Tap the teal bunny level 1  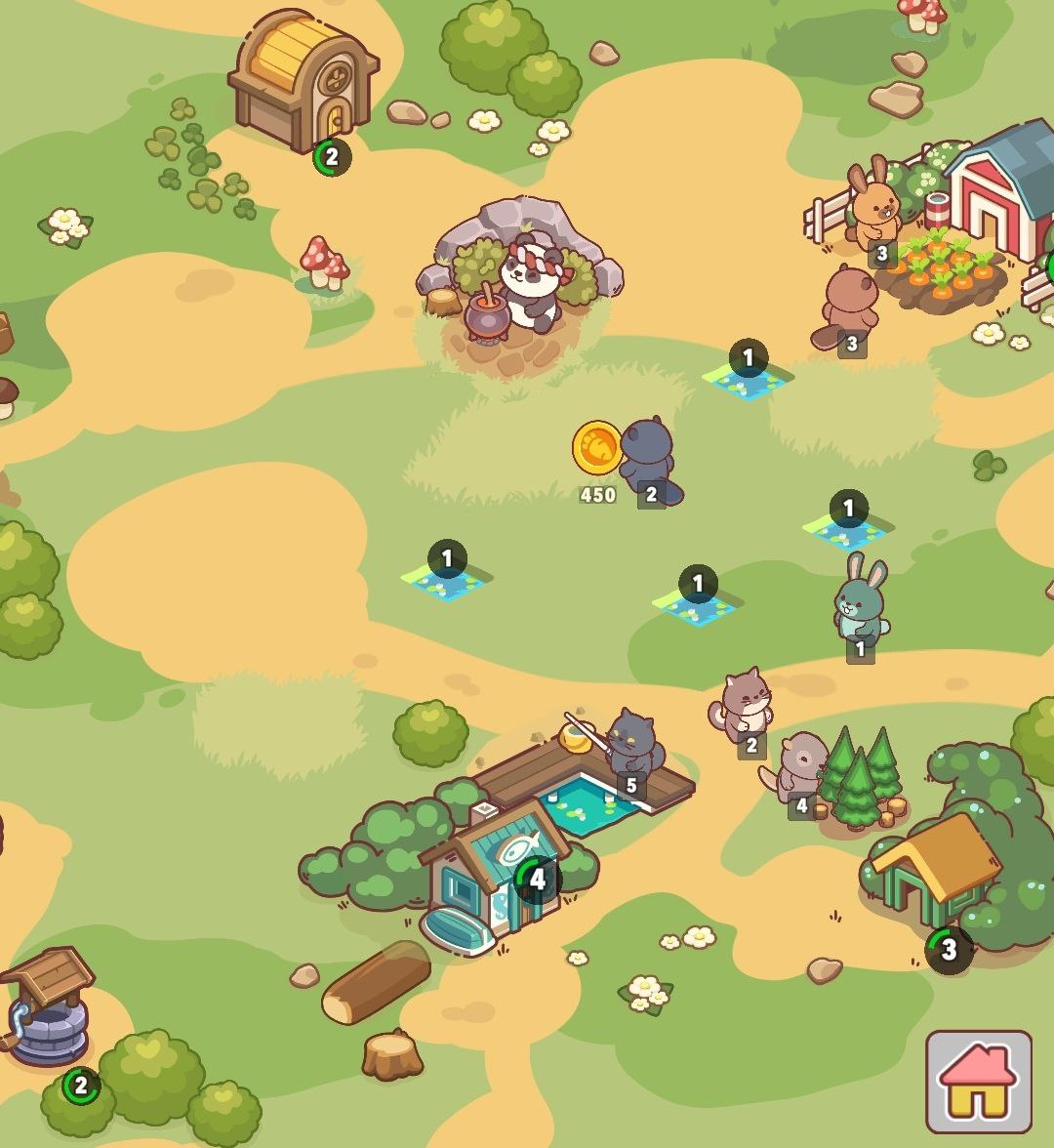coord(861,597)
